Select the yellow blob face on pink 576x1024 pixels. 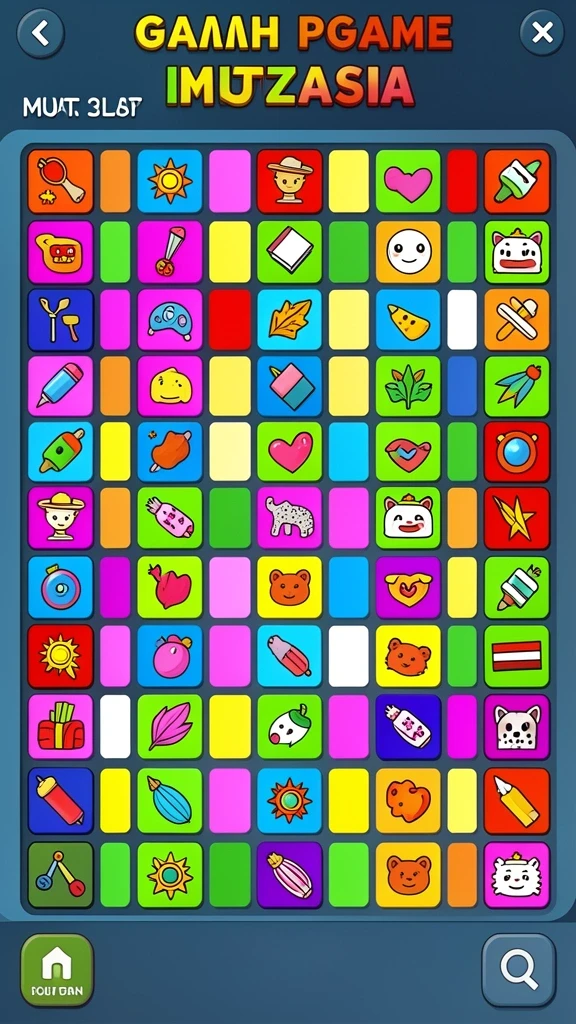click(170, 387)
